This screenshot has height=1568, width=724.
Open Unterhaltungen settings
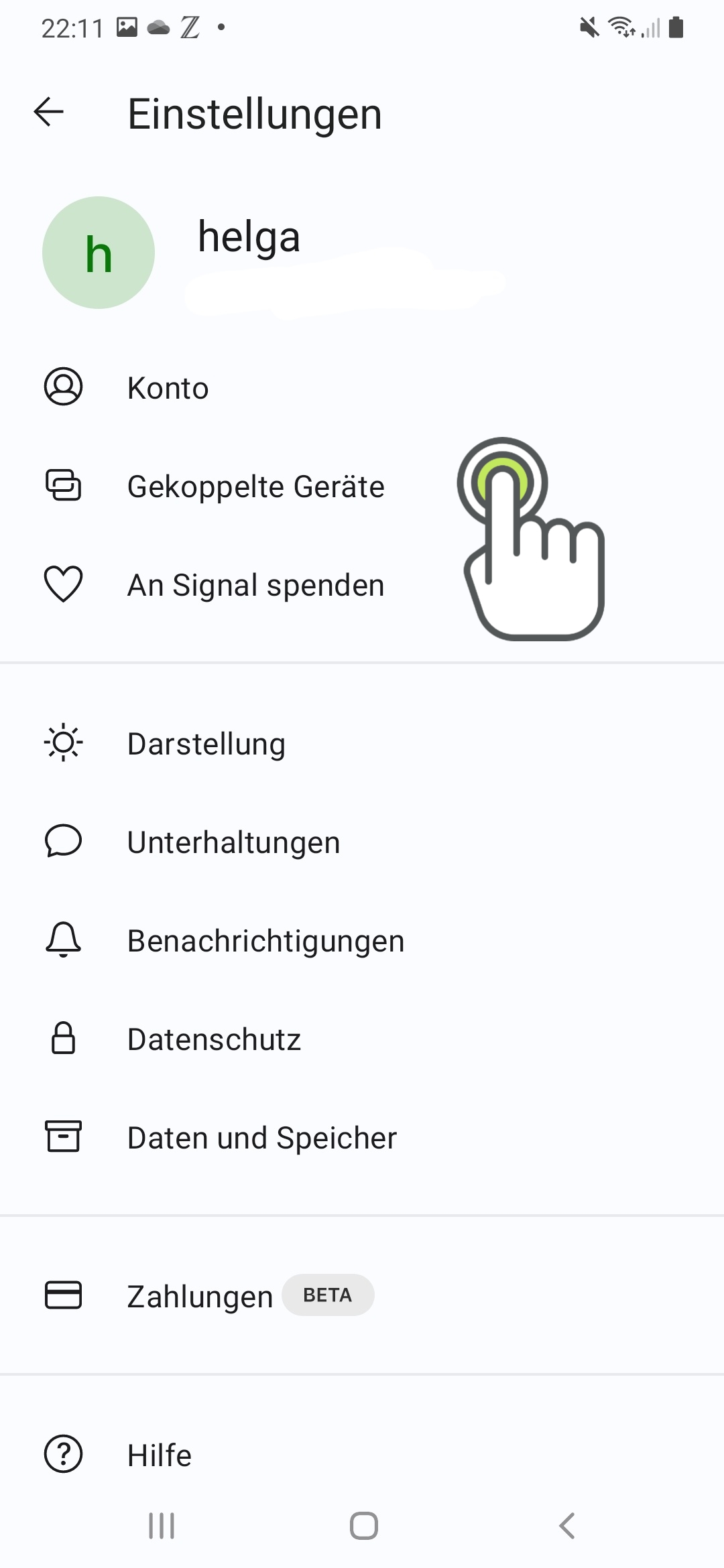click(362, 842)
